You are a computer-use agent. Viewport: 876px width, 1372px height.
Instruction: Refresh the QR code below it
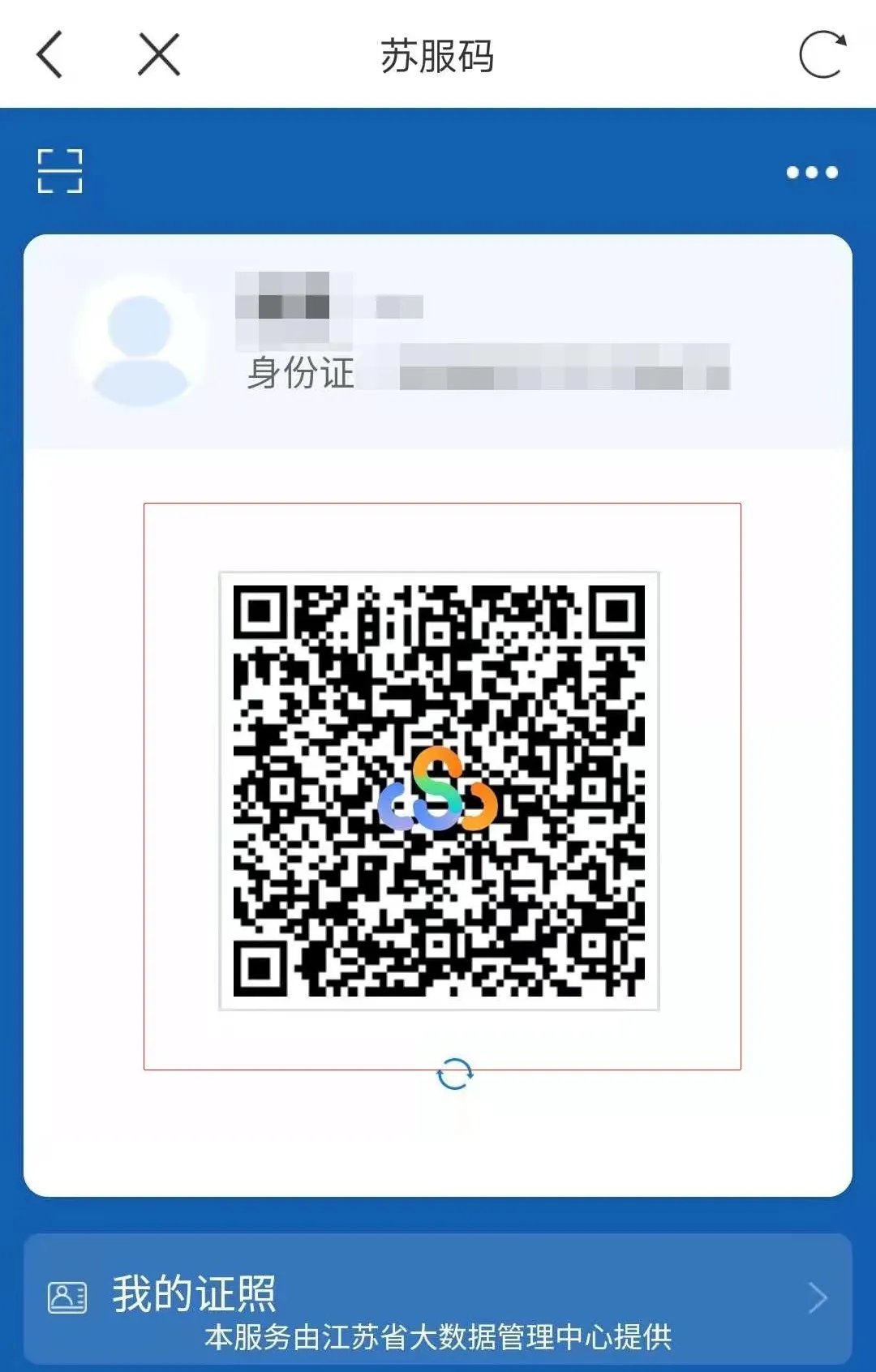pos(454,1074)
